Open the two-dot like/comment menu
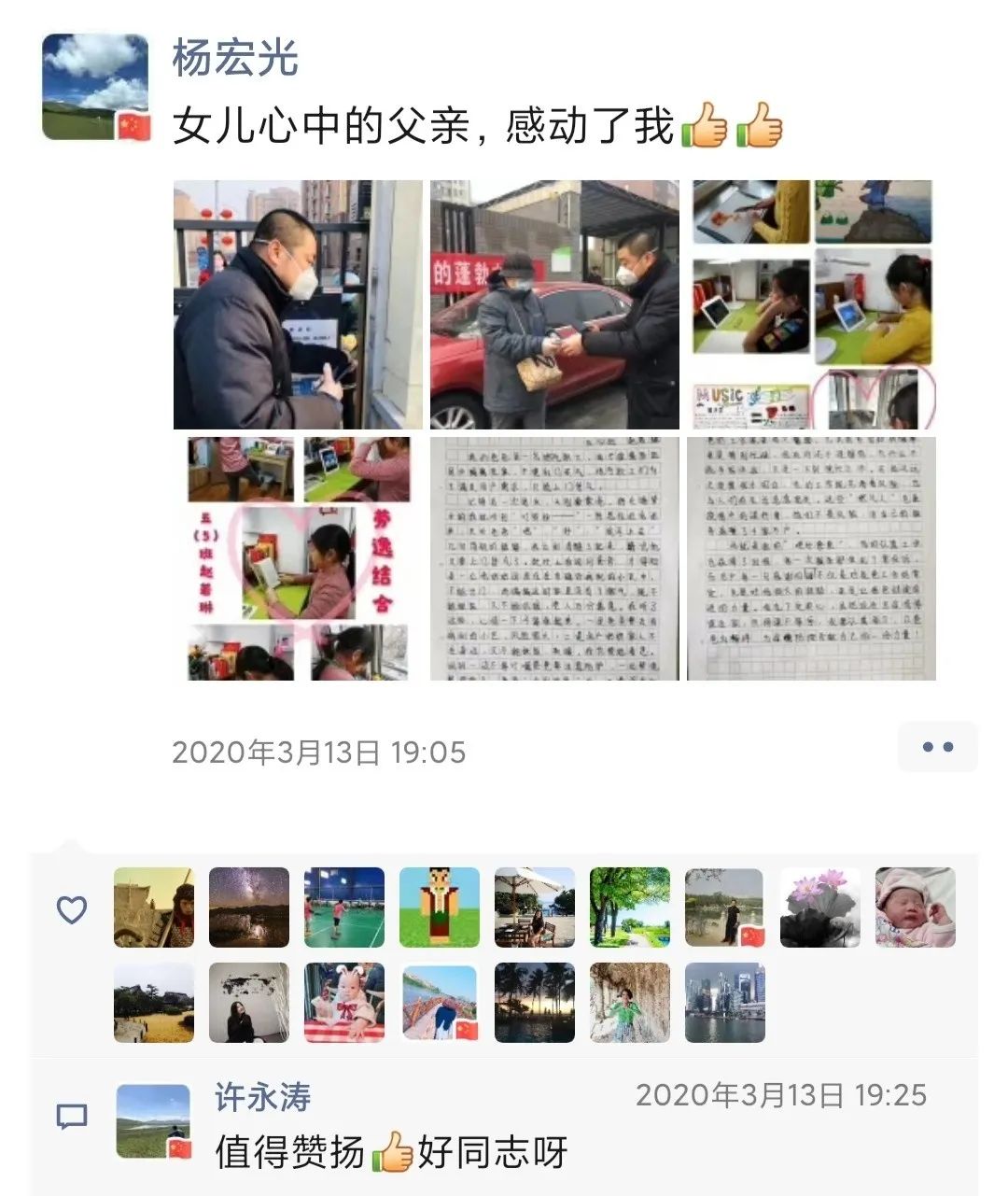Viewport: 1008px width, 1196px height. [937, 747]
